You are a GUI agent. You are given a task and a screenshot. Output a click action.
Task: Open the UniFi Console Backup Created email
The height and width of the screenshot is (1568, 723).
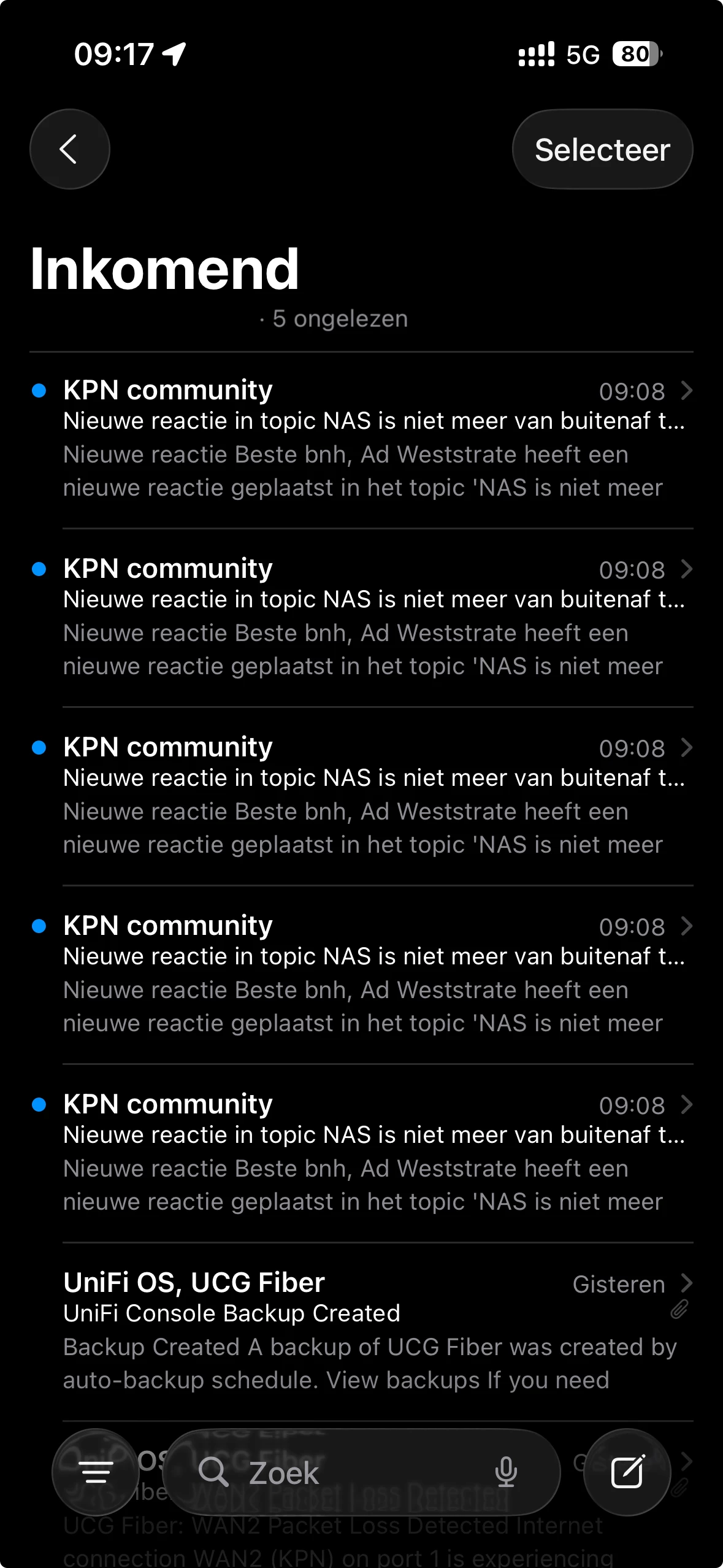368,1331
